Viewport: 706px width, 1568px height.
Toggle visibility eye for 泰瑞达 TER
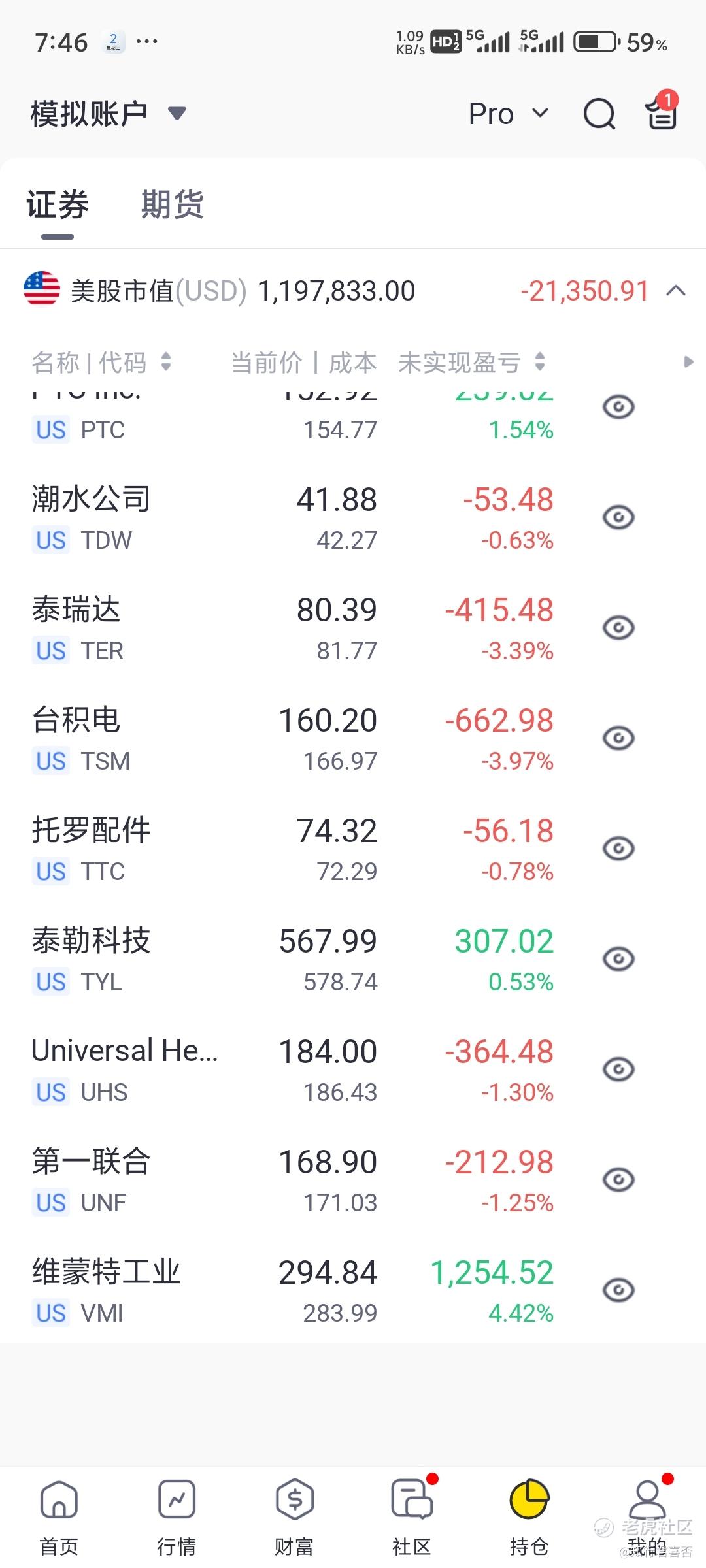(618, 628)
